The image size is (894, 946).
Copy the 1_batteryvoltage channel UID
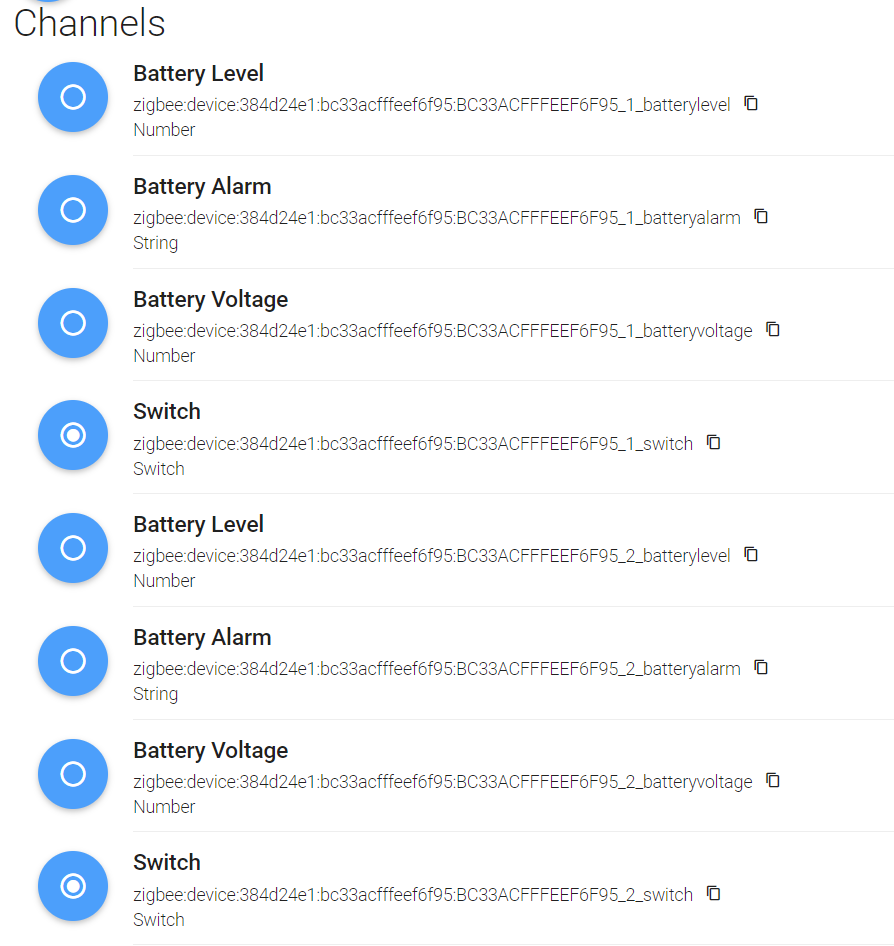(773, 329)
